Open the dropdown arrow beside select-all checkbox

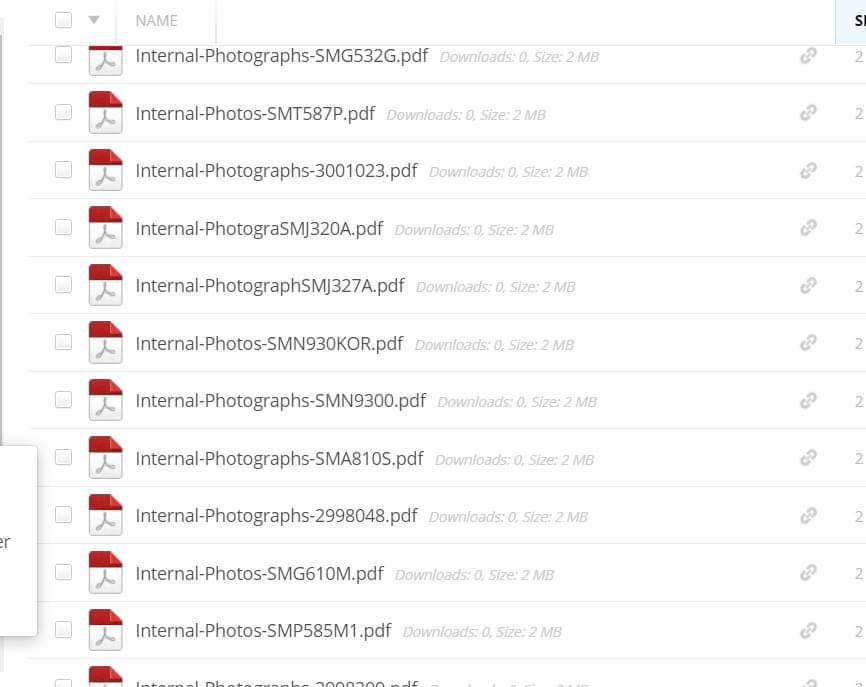[94, 20]
